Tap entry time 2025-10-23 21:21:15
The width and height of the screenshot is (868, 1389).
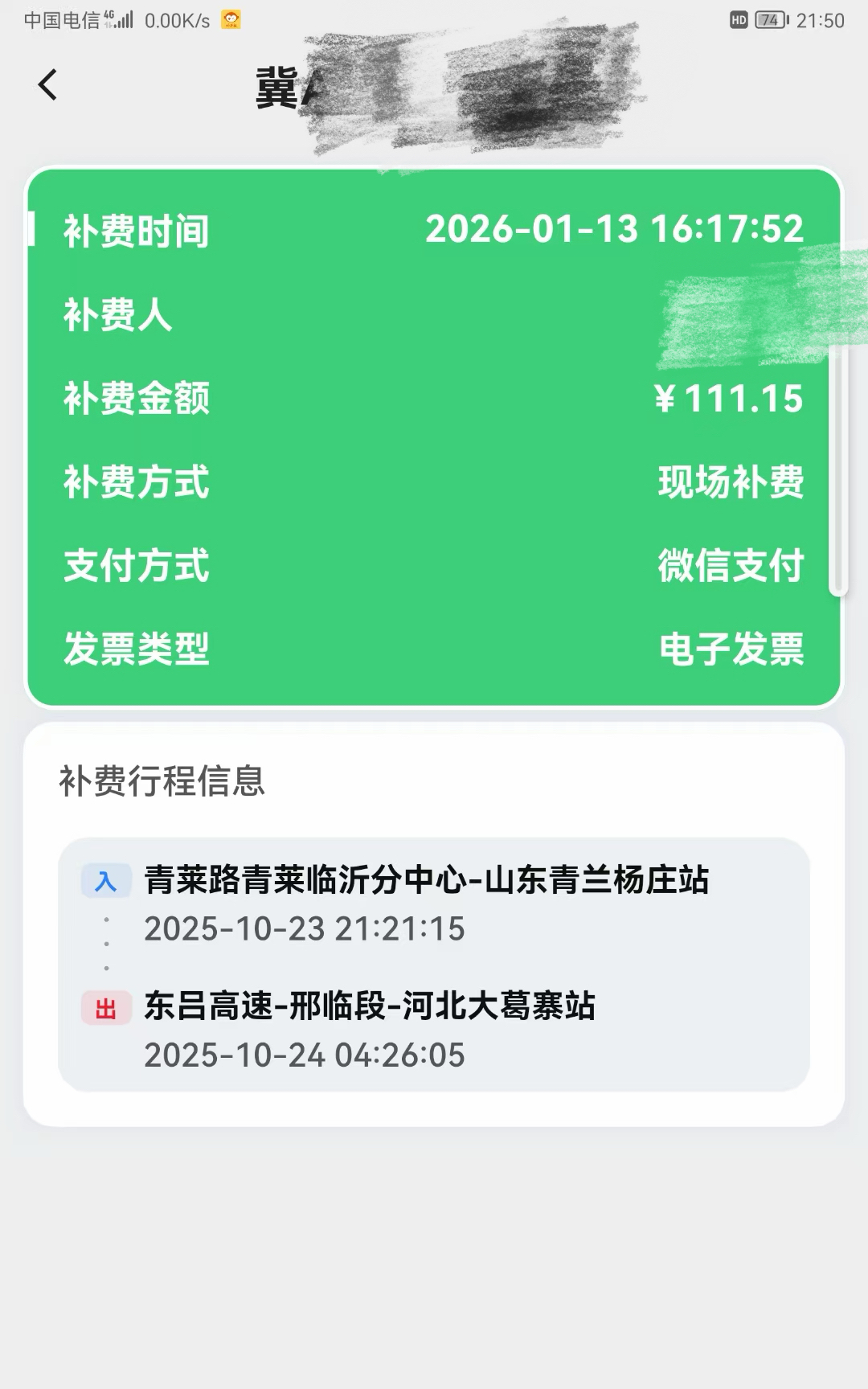pos(304,928)
